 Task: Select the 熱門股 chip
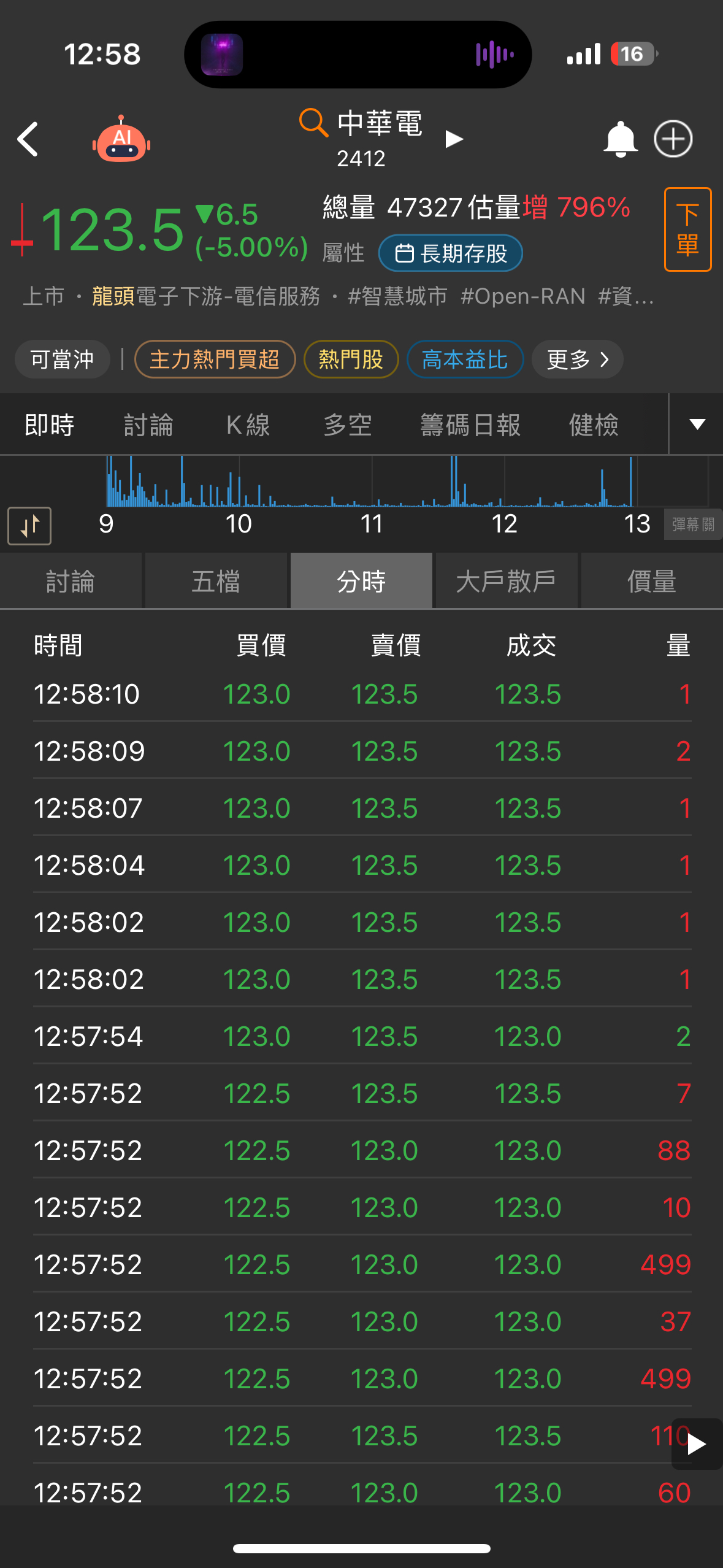351,359
